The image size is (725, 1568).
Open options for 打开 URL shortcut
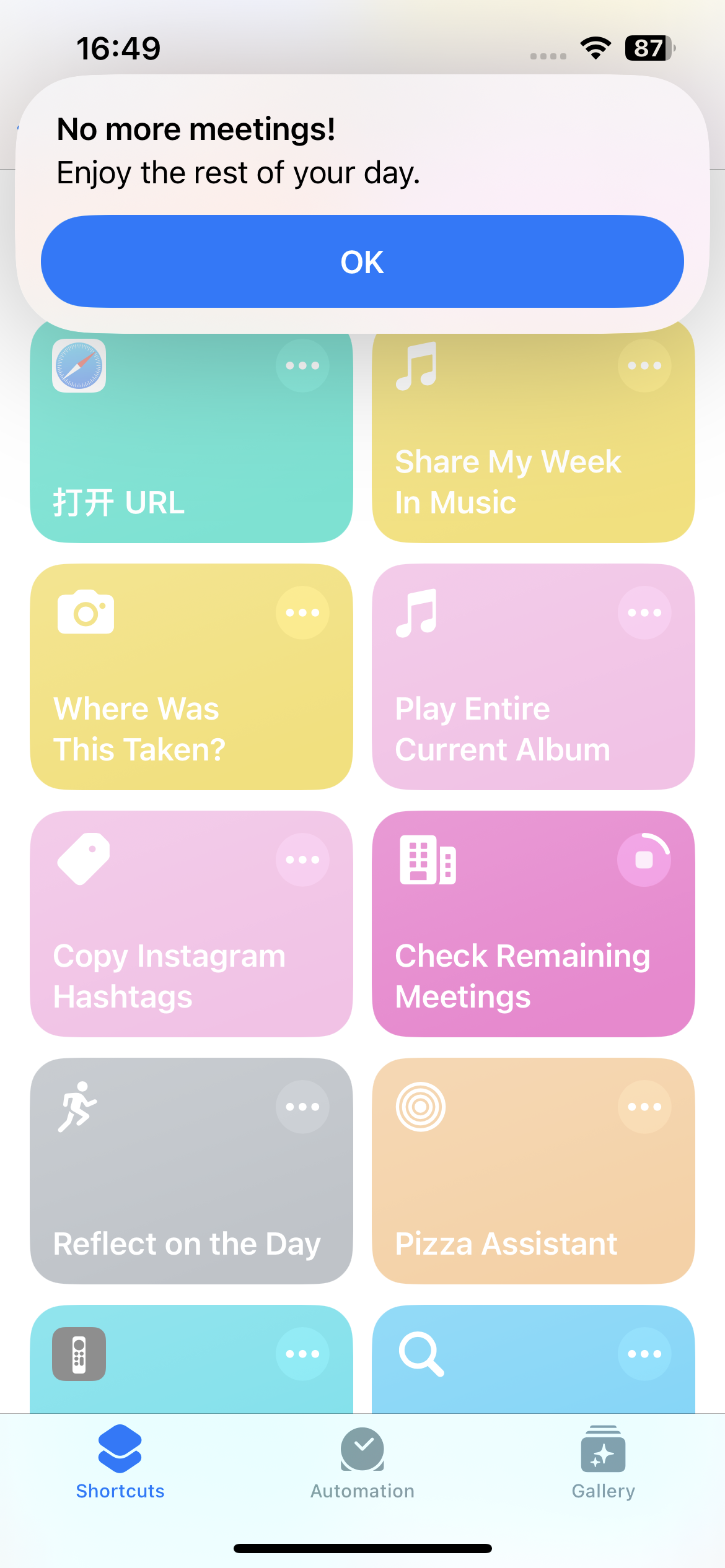[302, 365]
